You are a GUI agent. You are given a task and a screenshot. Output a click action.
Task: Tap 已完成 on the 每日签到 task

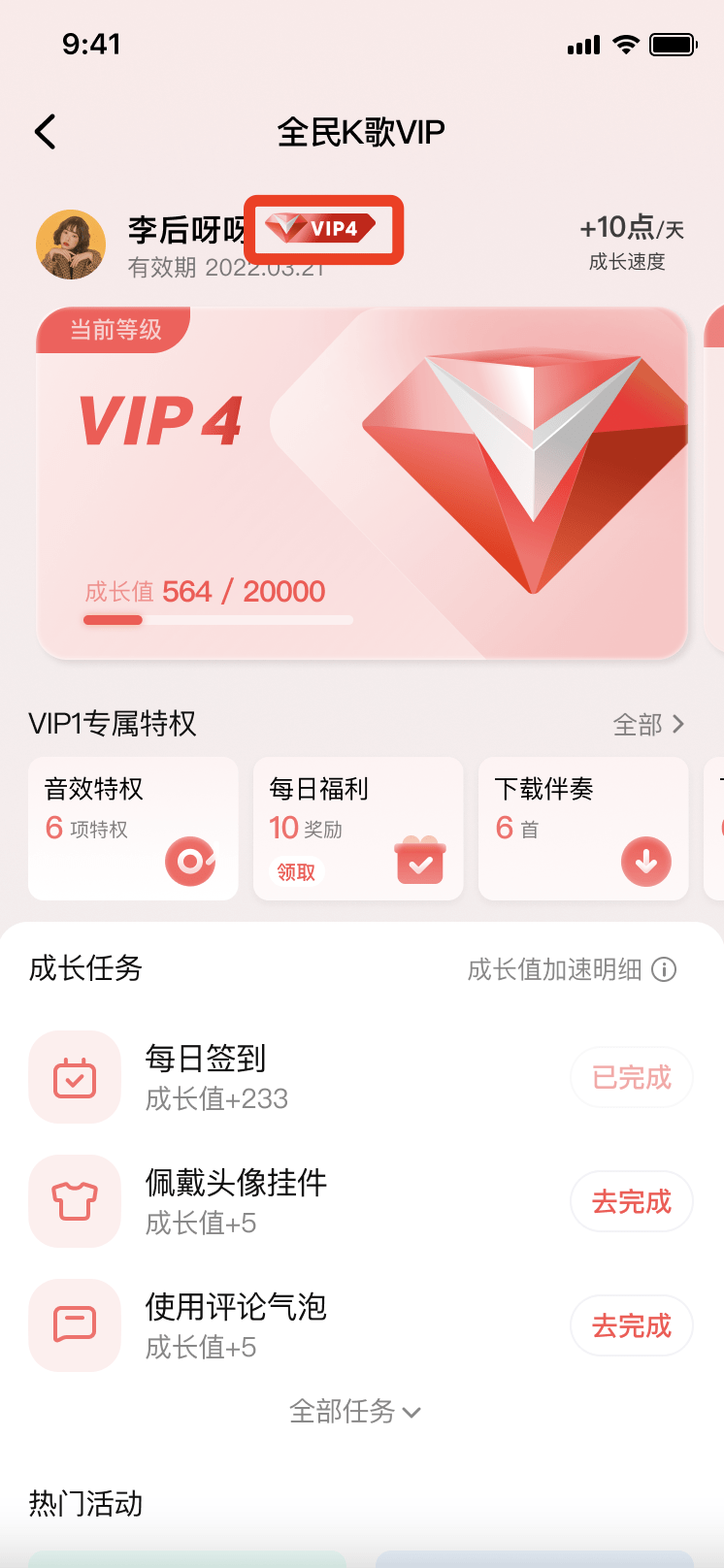(x=631, y=1077)
